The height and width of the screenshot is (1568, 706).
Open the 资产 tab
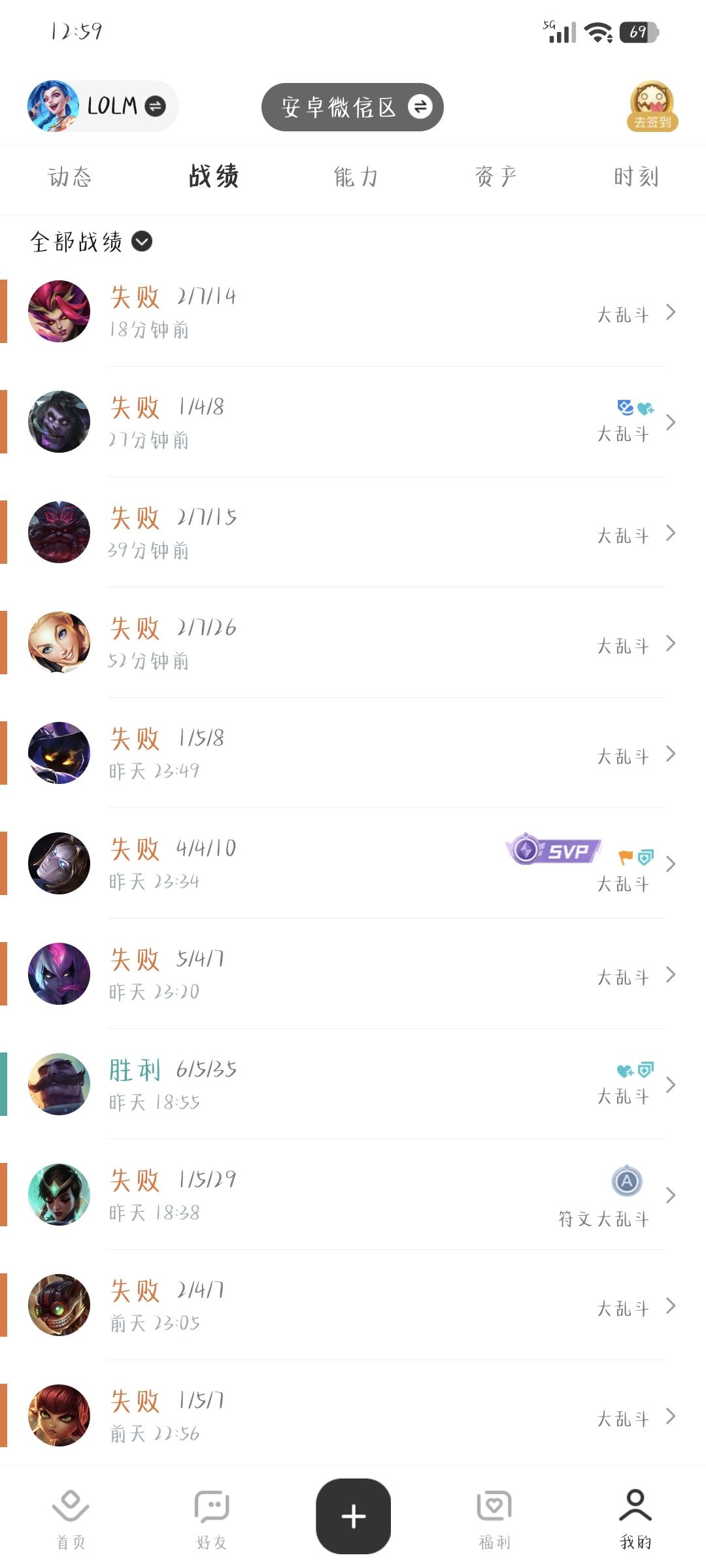point(496,177)
